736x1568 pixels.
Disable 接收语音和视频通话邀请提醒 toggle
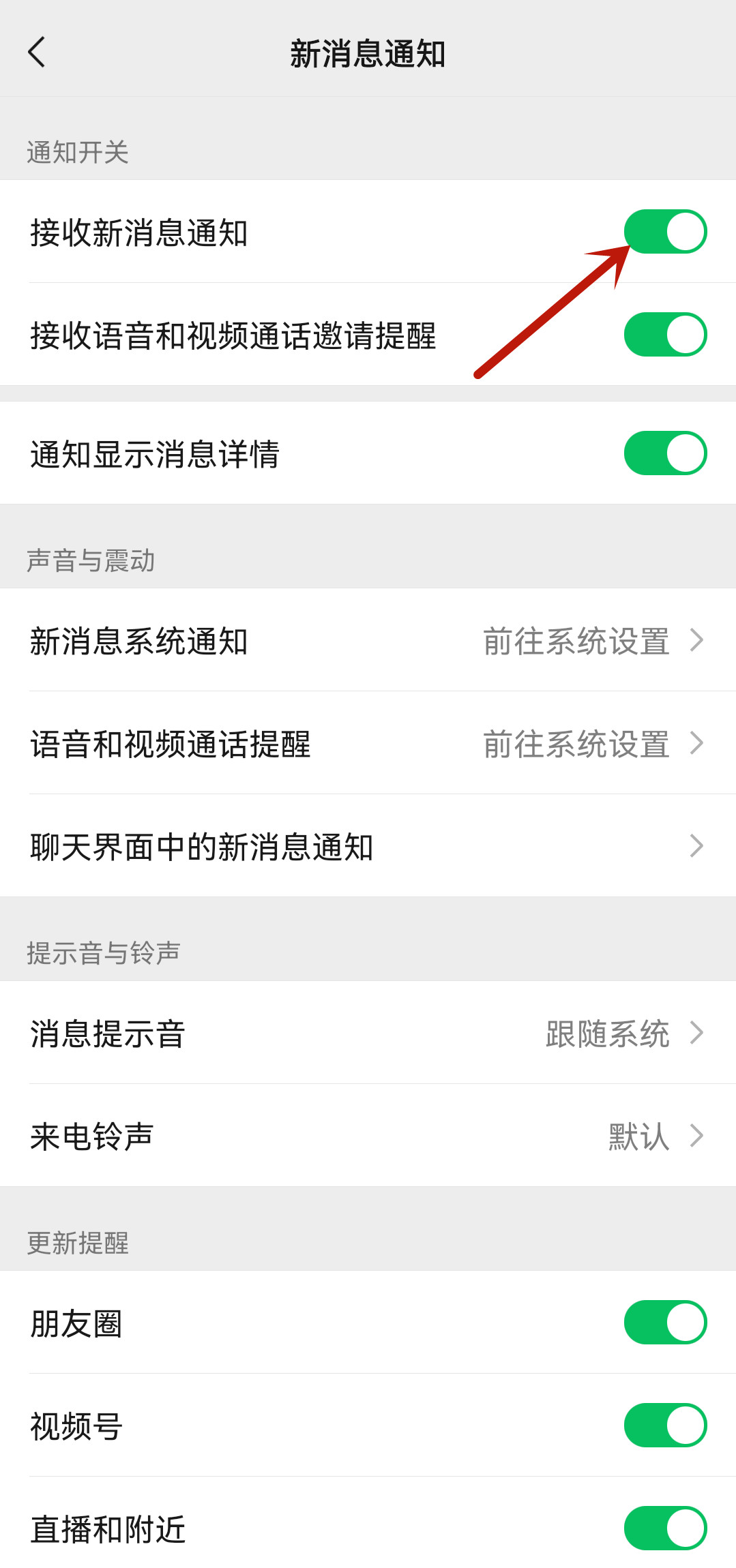[x=665, y=335]
